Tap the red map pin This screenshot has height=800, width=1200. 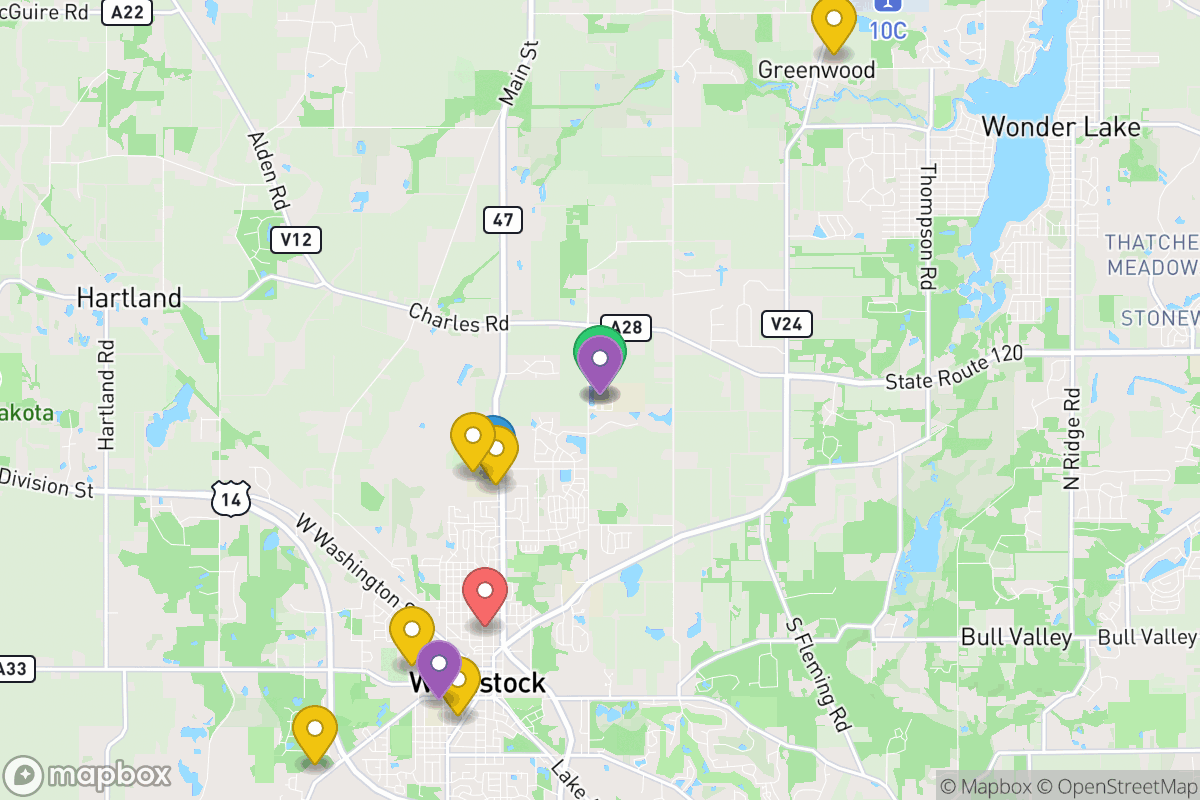(x=485, y=591)
